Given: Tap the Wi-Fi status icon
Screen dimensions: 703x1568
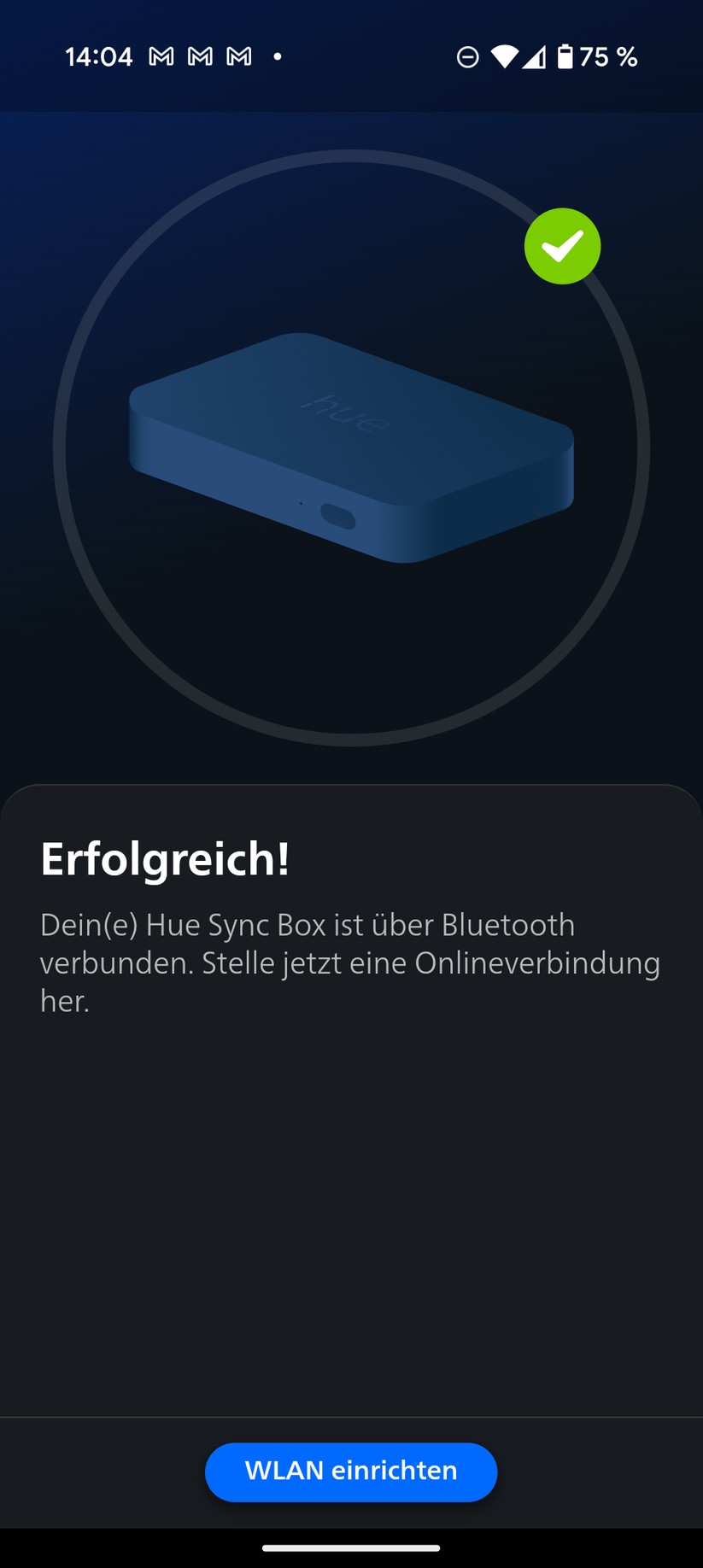Looking at the screenshot, I should pos(506,56).
